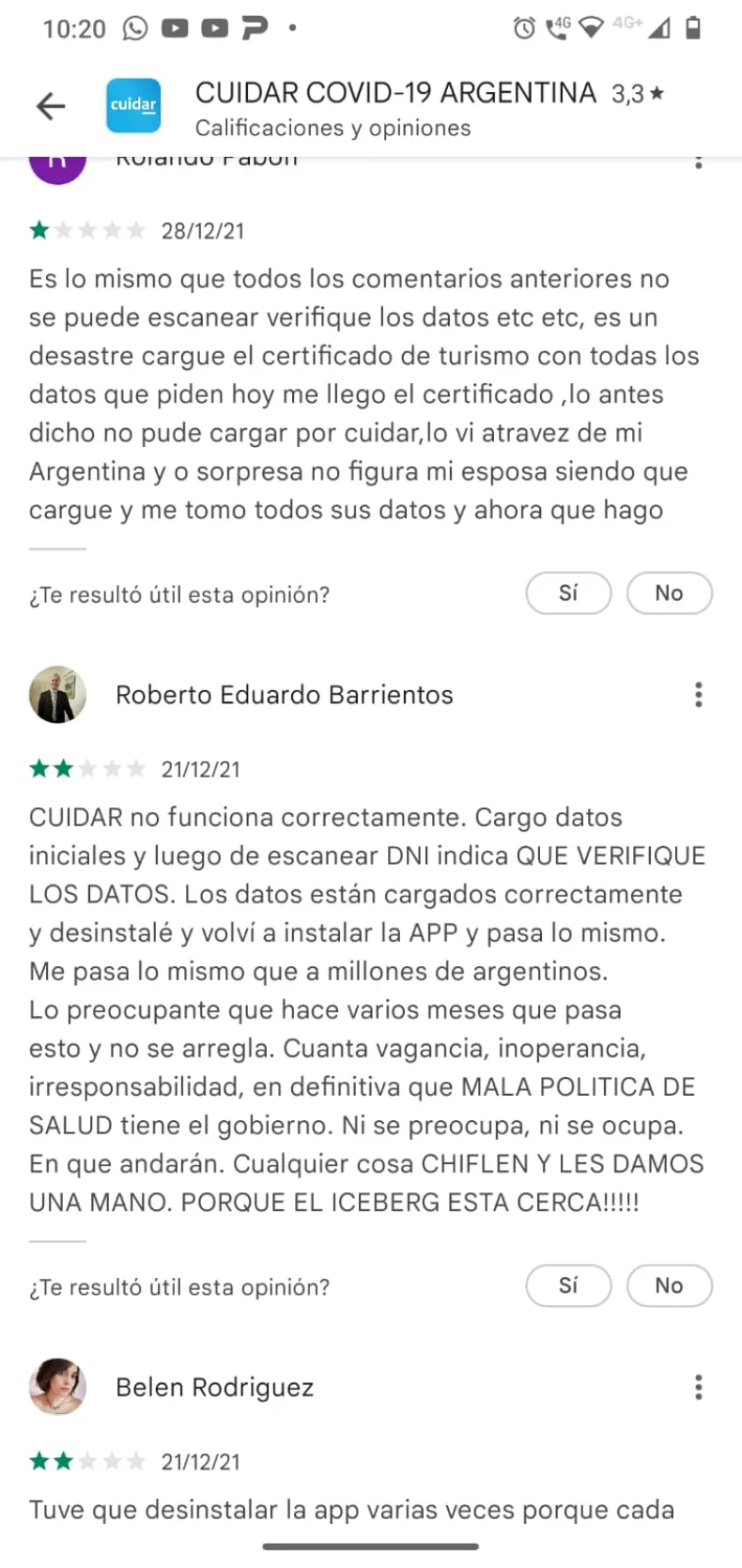Open overflow menu for Belen Rodriguez's review
The image size is (742, 1568).
coord(698,1387)
